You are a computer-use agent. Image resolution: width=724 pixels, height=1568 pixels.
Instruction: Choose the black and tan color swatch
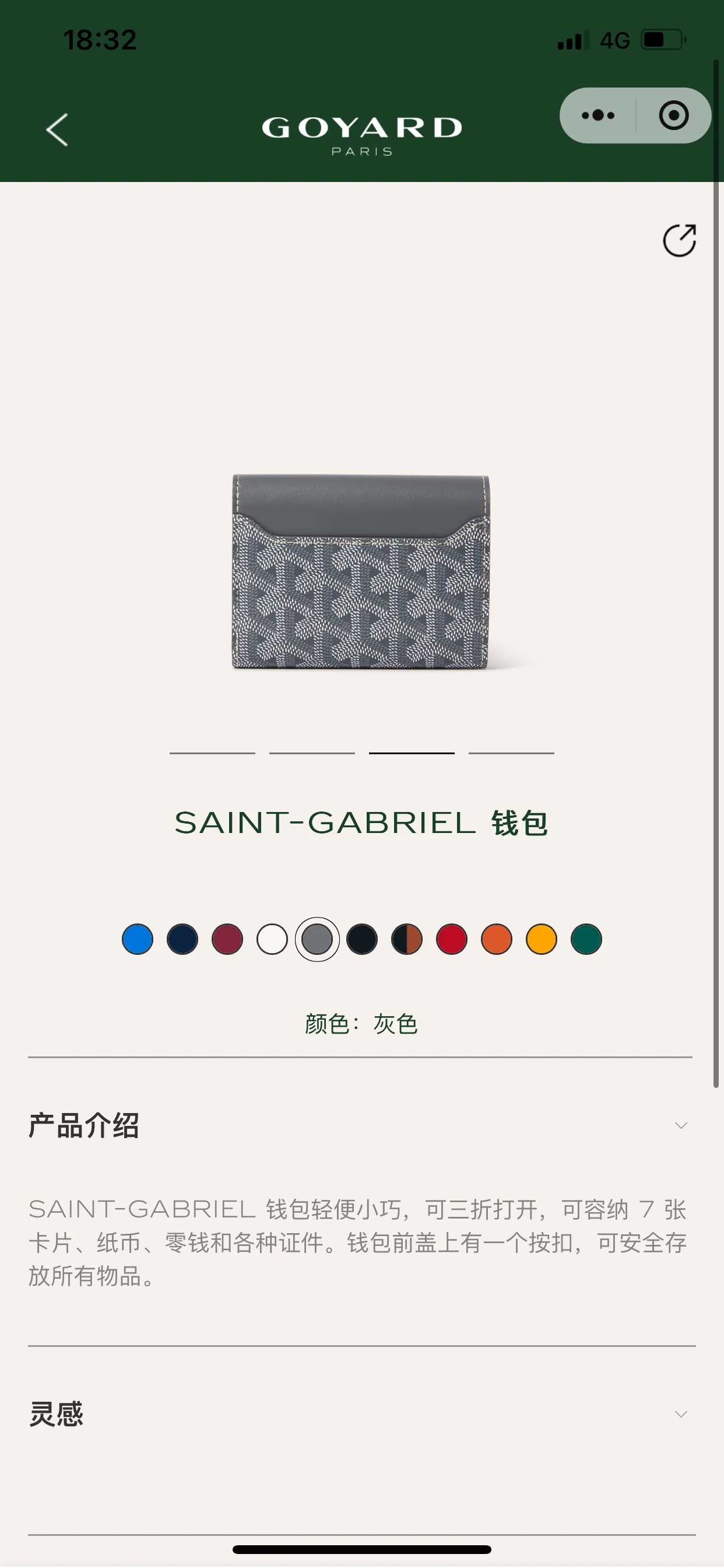[x=407, y=939]
